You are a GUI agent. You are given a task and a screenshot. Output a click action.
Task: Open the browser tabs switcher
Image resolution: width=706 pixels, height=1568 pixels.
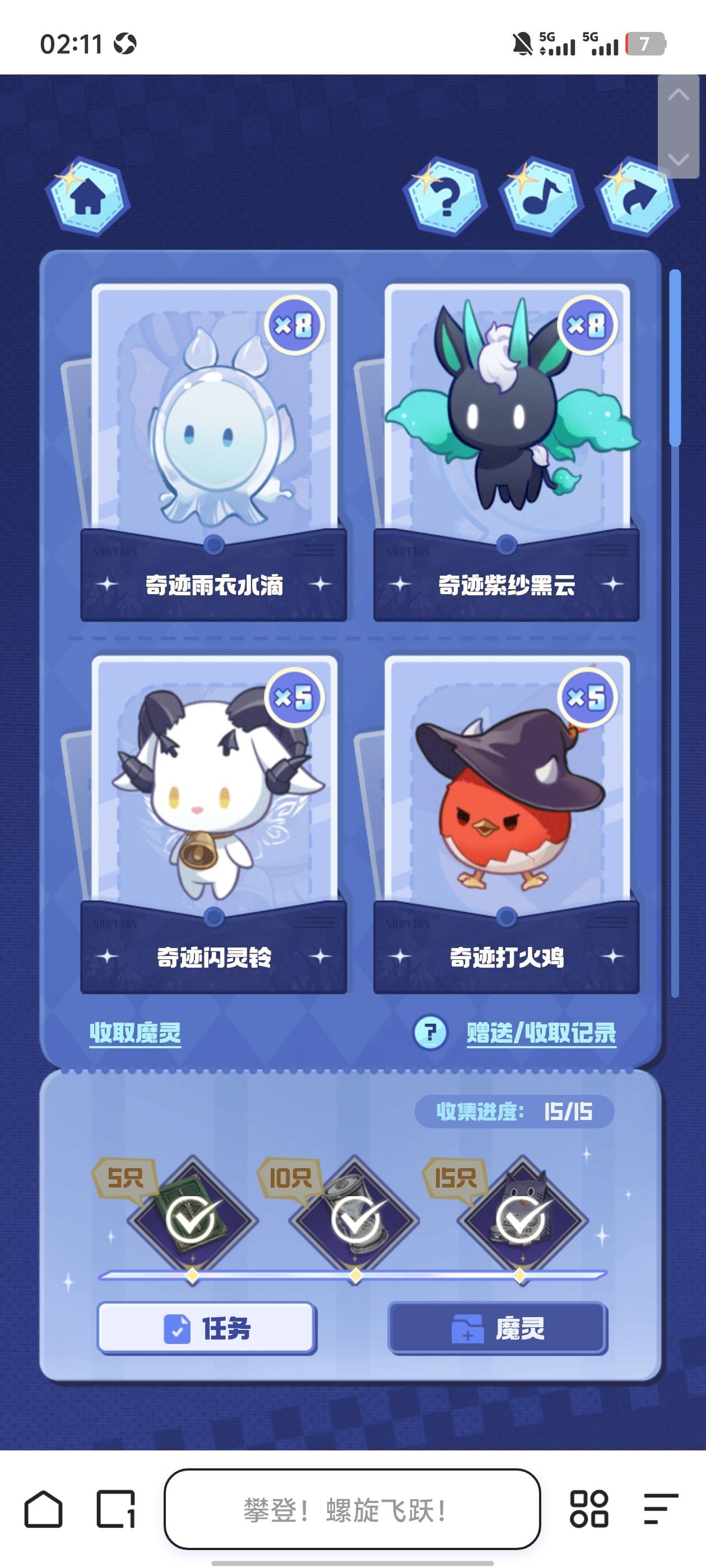[116, 1509]
